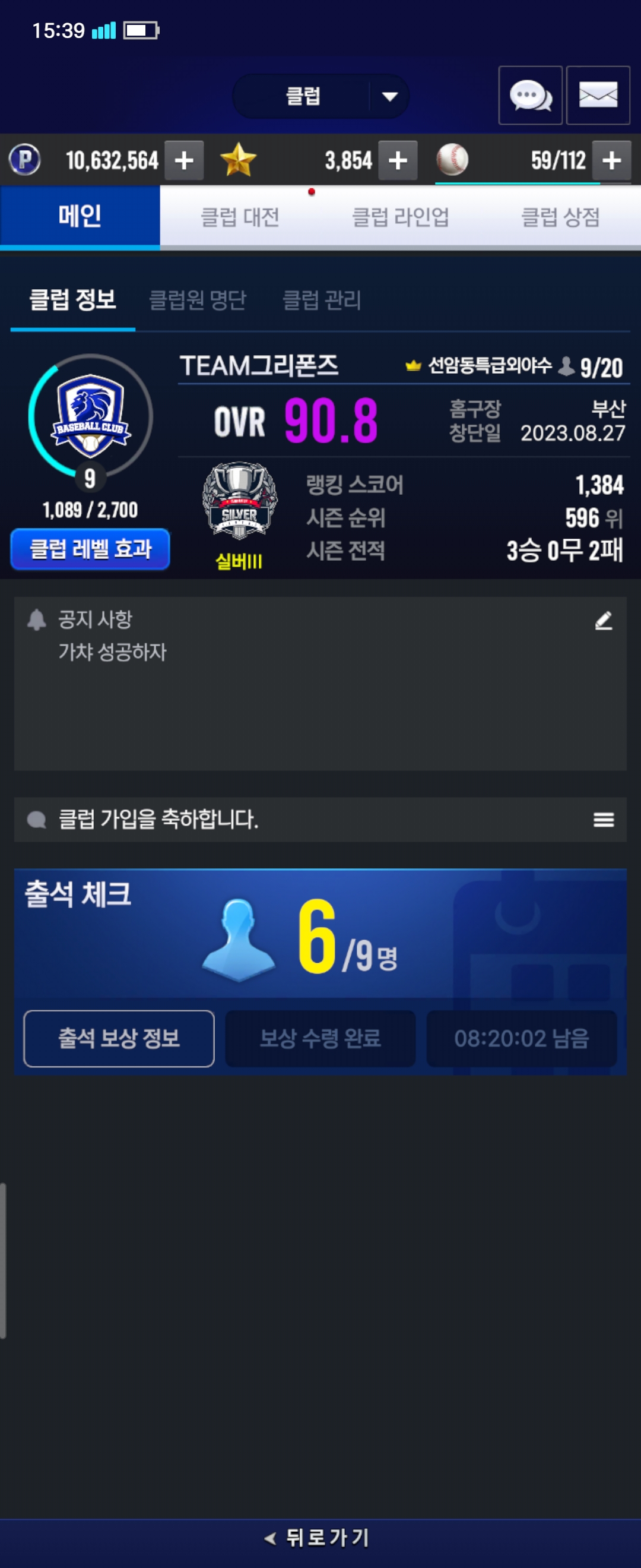641x1568 pixels.
Task: Open 출석 보상 정보
Action: tap(119, 1038)
